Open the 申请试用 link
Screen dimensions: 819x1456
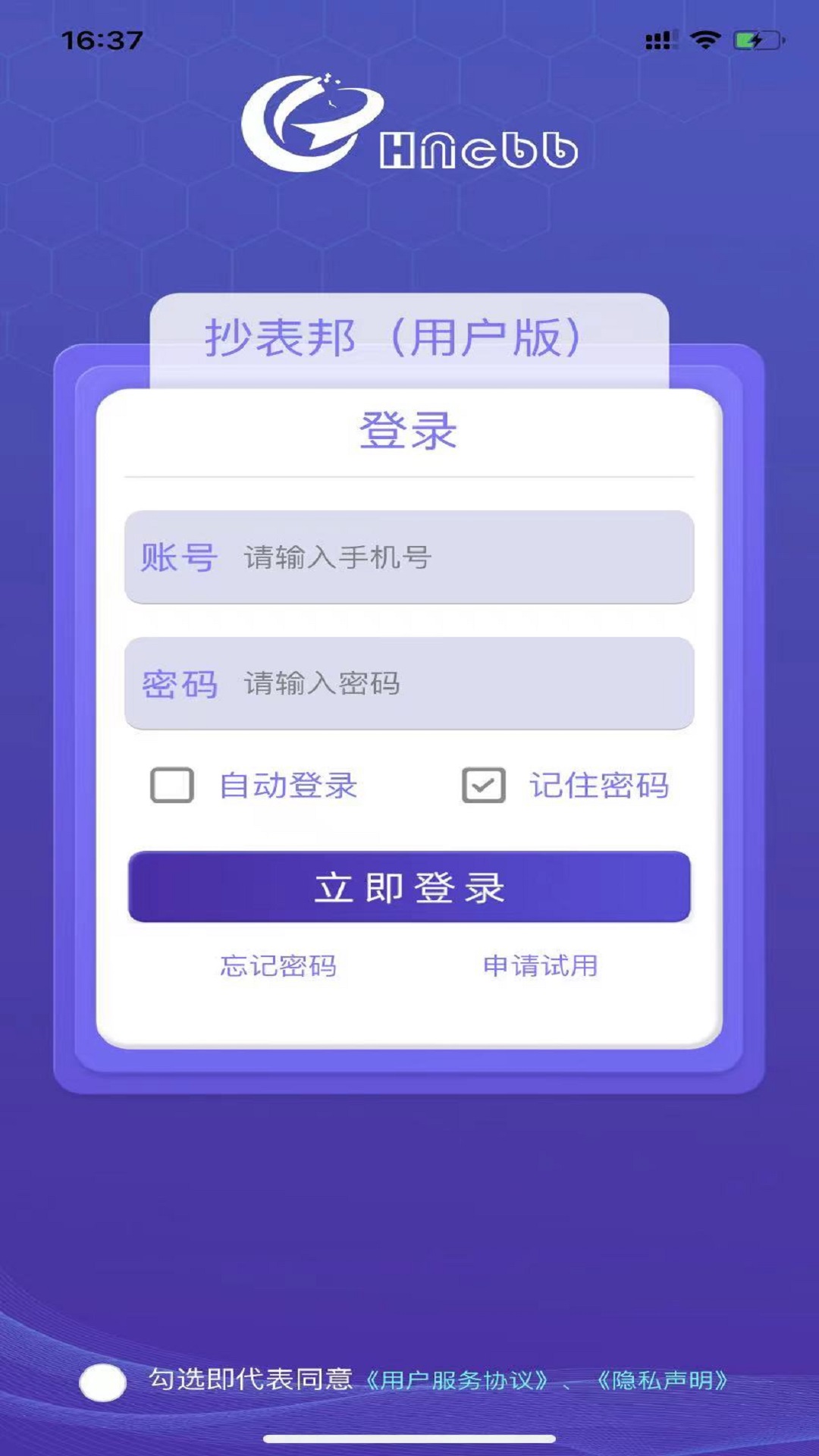540,965
